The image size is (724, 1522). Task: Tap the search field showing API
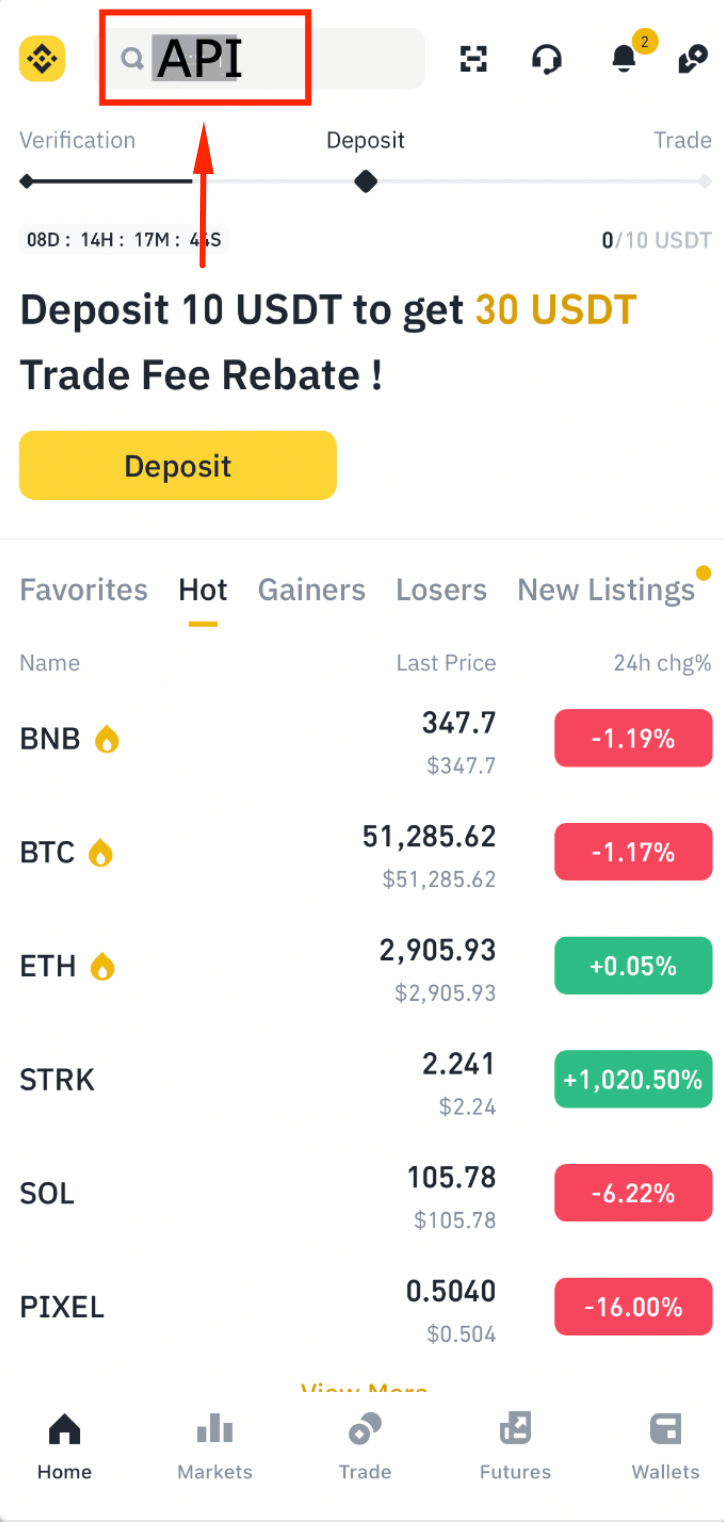pyautogui.click(x=258, y=59)
